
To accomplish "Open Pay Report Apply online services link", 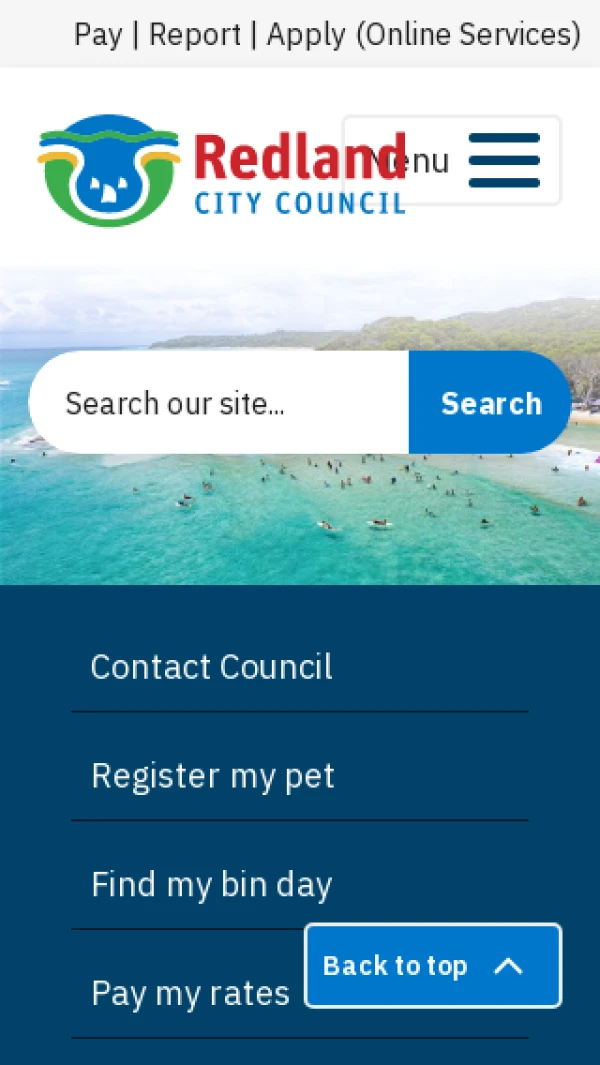I will pos(327,35).
